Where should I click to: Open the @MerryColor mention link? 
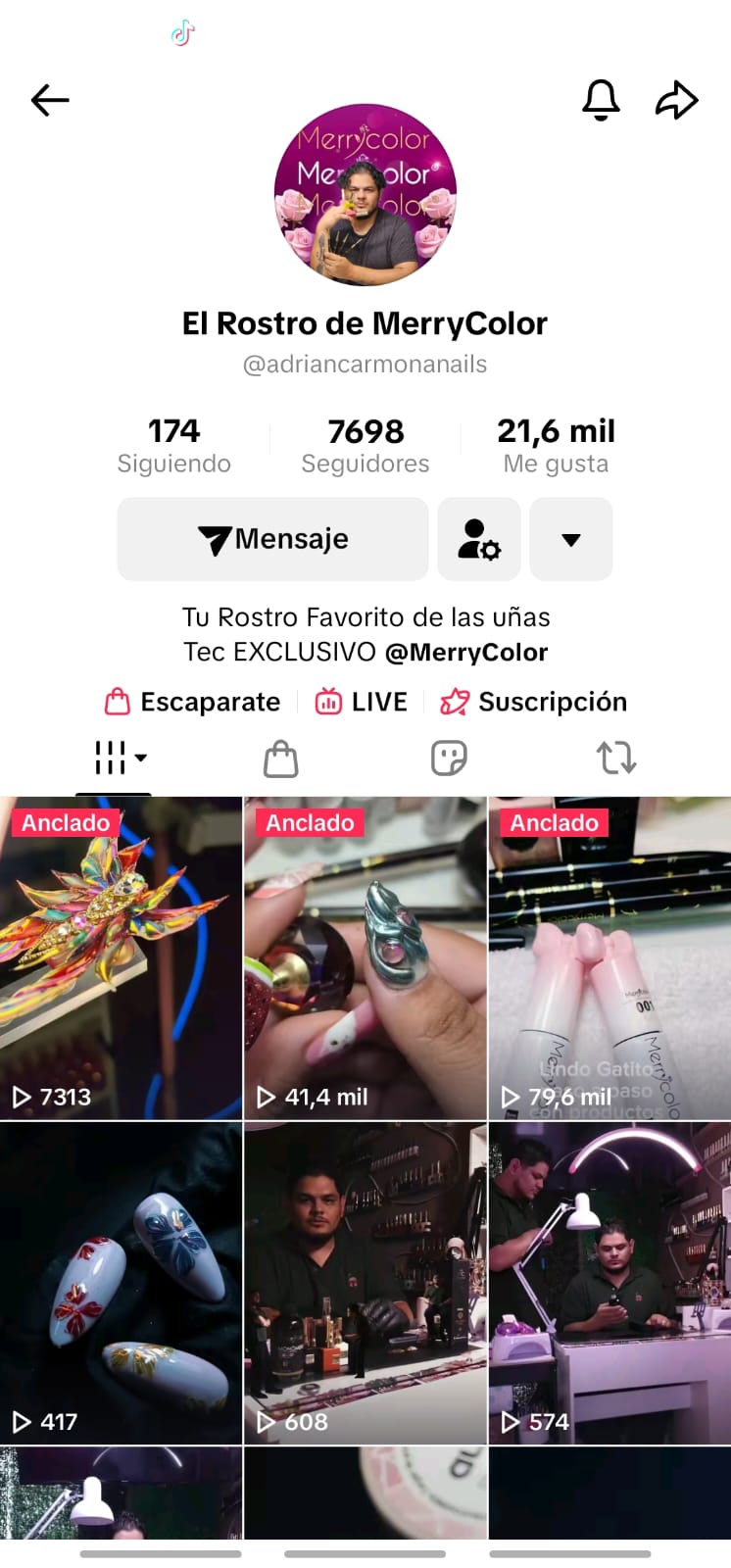click(x=466, y=653)
